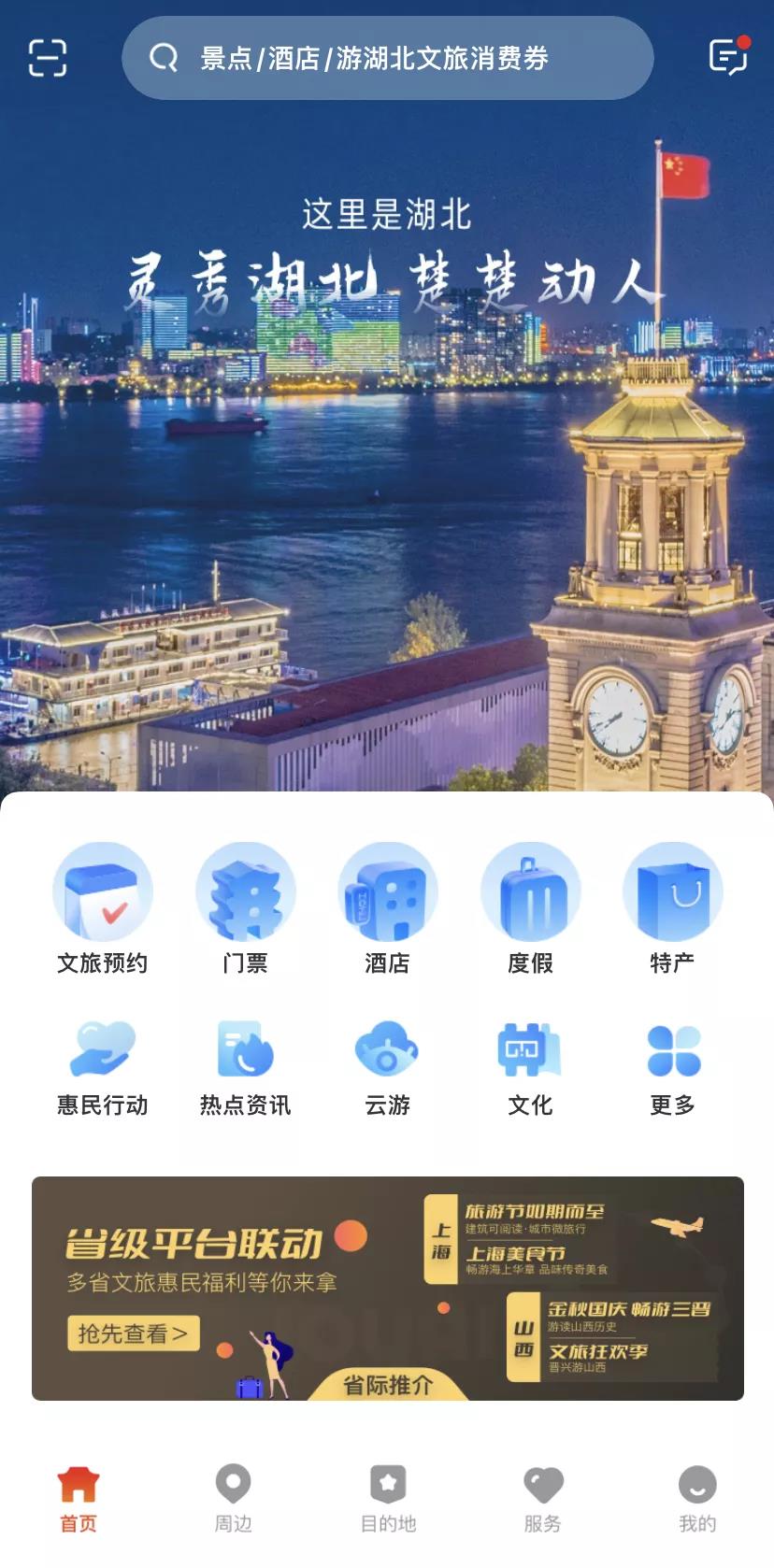This screenshot has width=774, height=1568.
Task: Open 特产 local specialties shortcut
Action: pos(672,908)
